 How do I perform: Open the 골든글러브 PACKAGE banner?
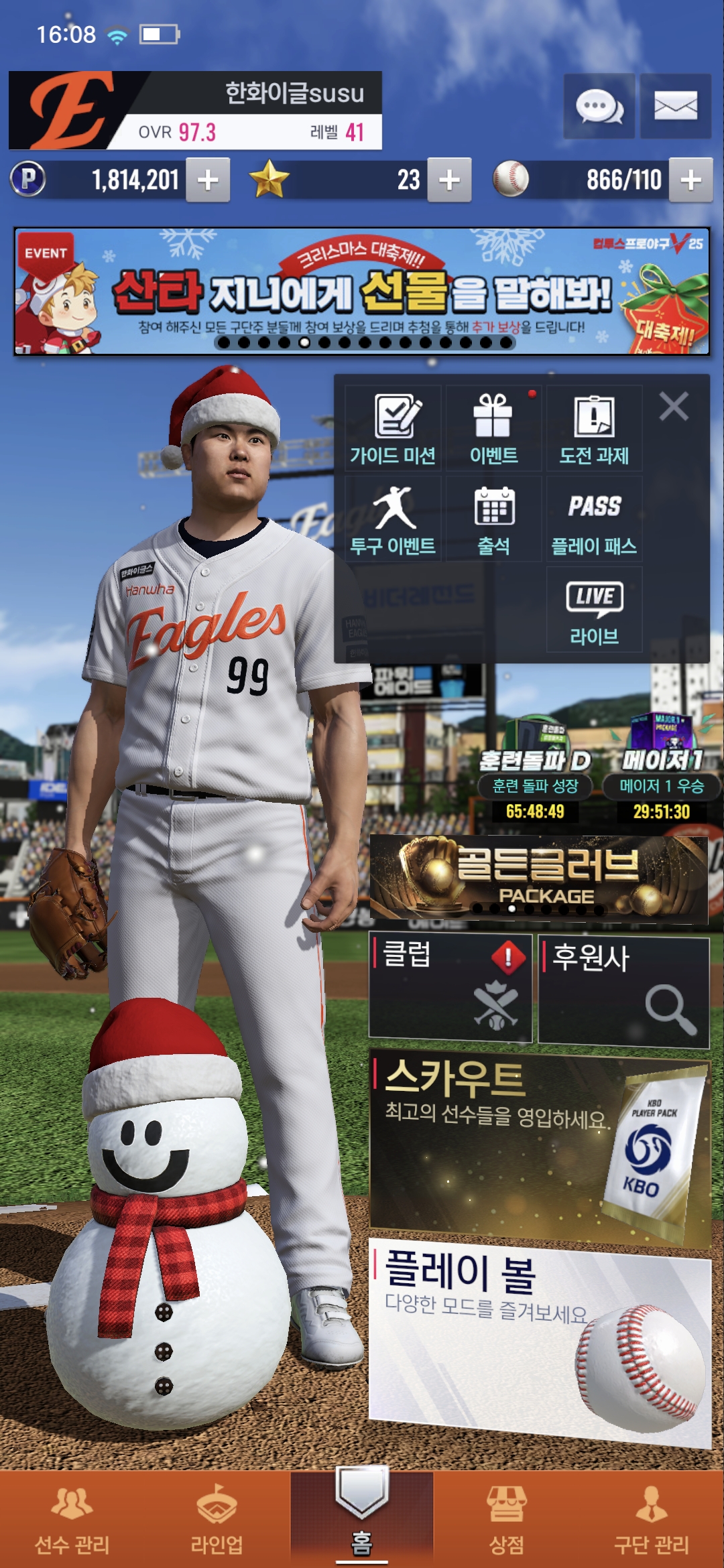(538, 879)
